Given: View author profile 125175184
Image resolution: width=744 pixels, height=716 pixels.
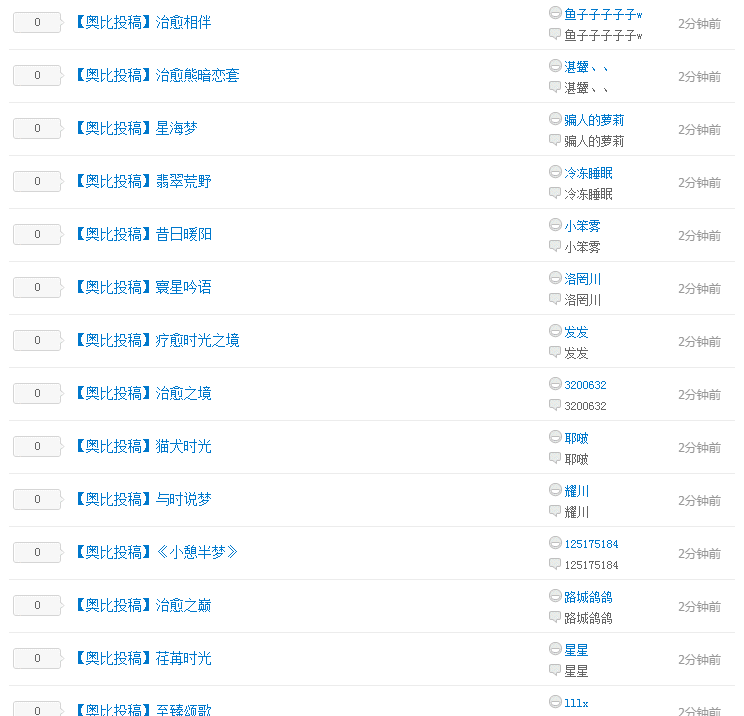Looking at the screenshot, I should [x=591, y=544].
